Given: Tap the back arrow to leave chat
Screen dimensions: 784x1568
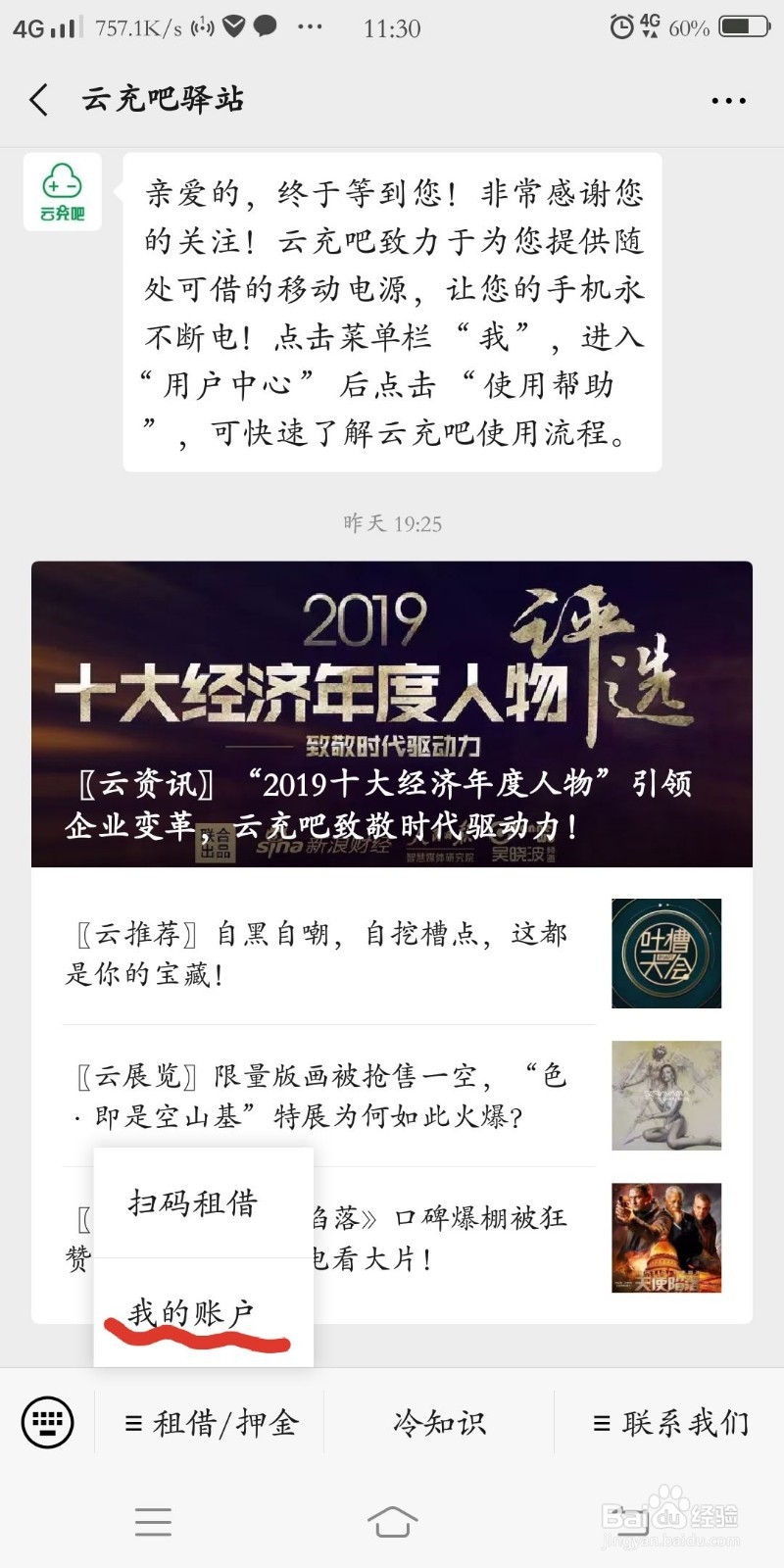Looking at the screenshot, I should (x=37, y=100).
